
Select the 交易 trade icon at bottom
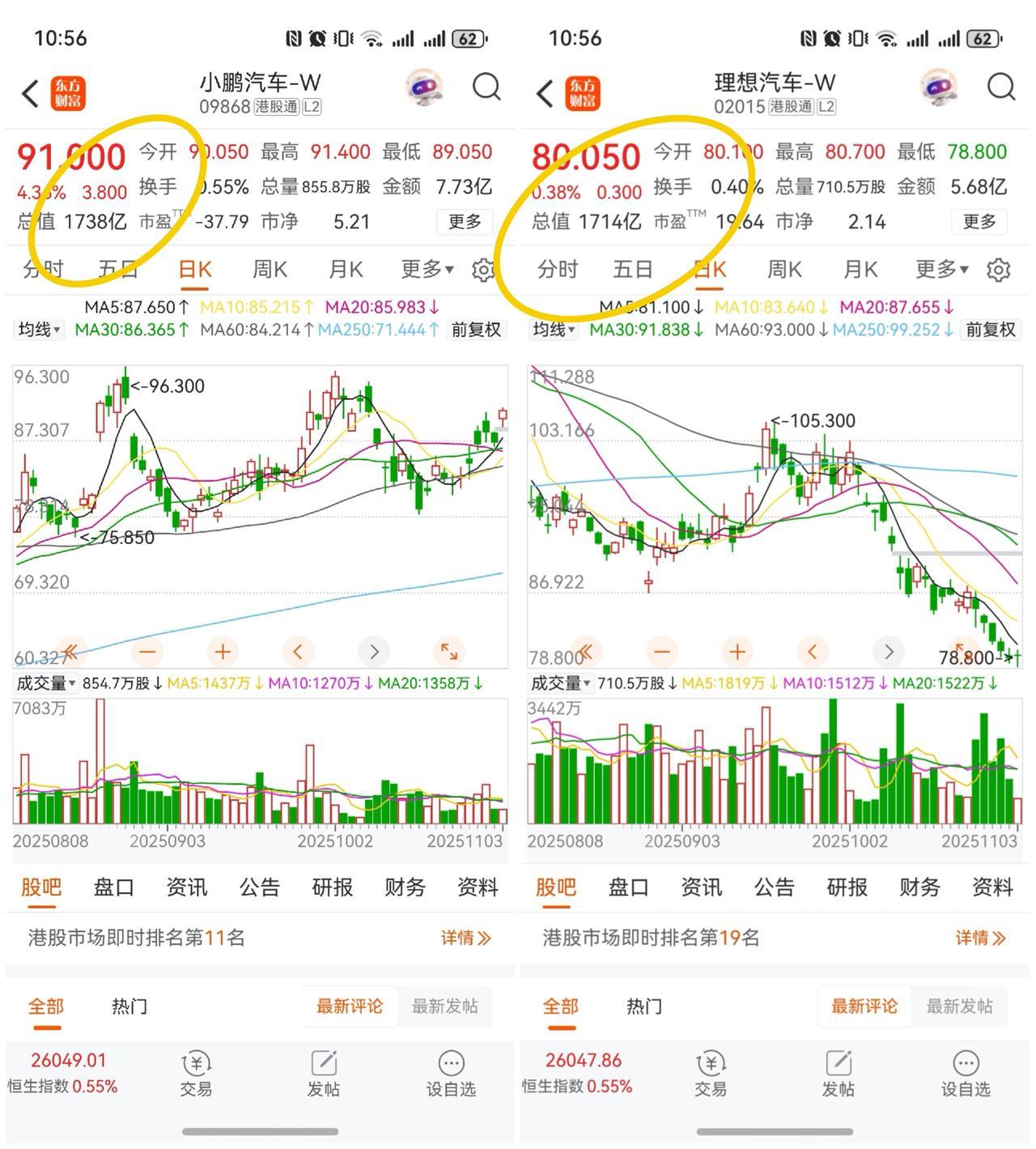[196, 1075]
